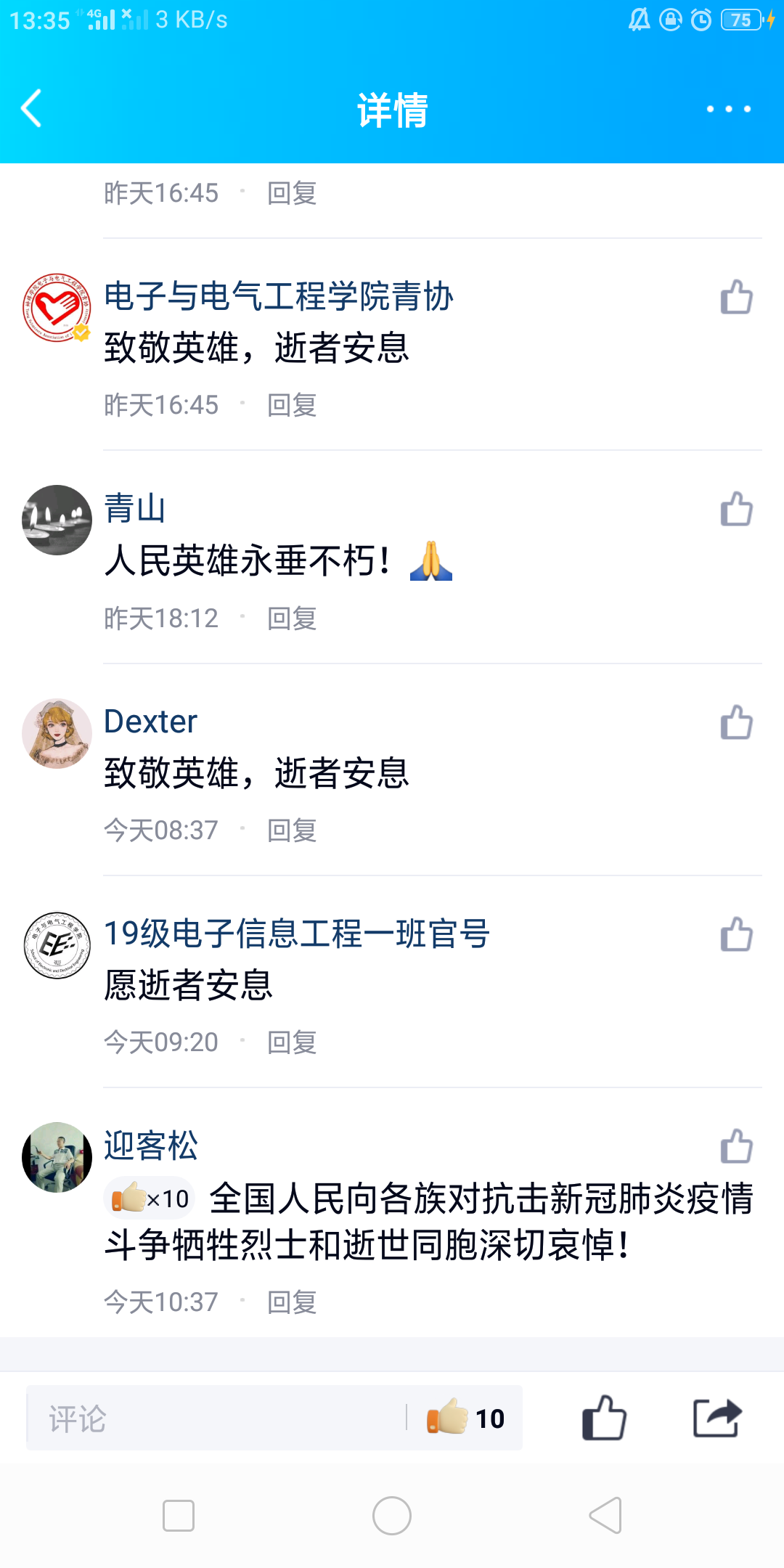Screen dimensions: 784x1568
Task: Like 19级电子信息工程一班官号's comment
Action: [x=736, y=934]
